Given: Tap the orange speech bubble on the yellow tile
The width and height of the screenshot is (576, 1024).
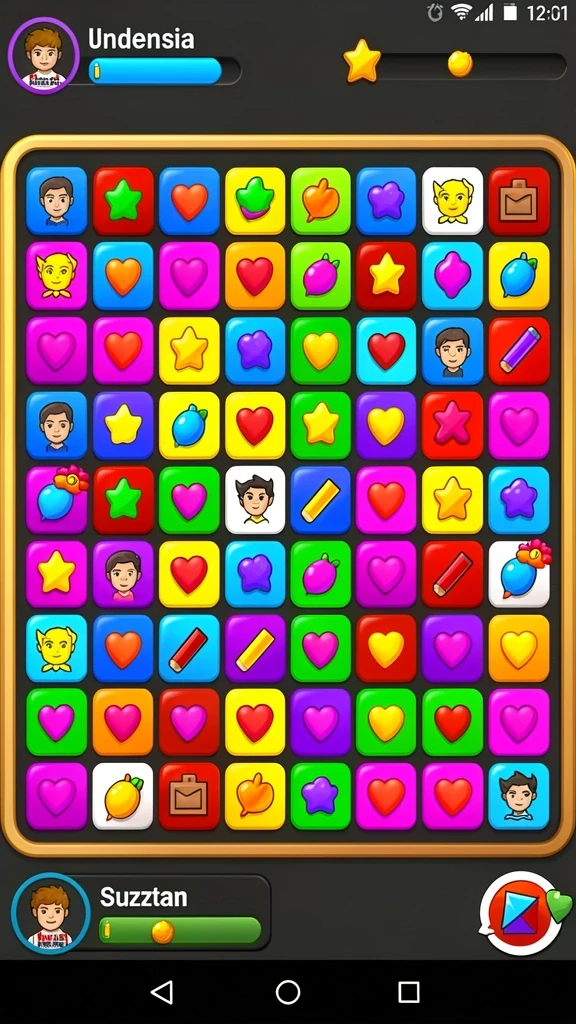Looking at the screenshot, I should 255,795.
